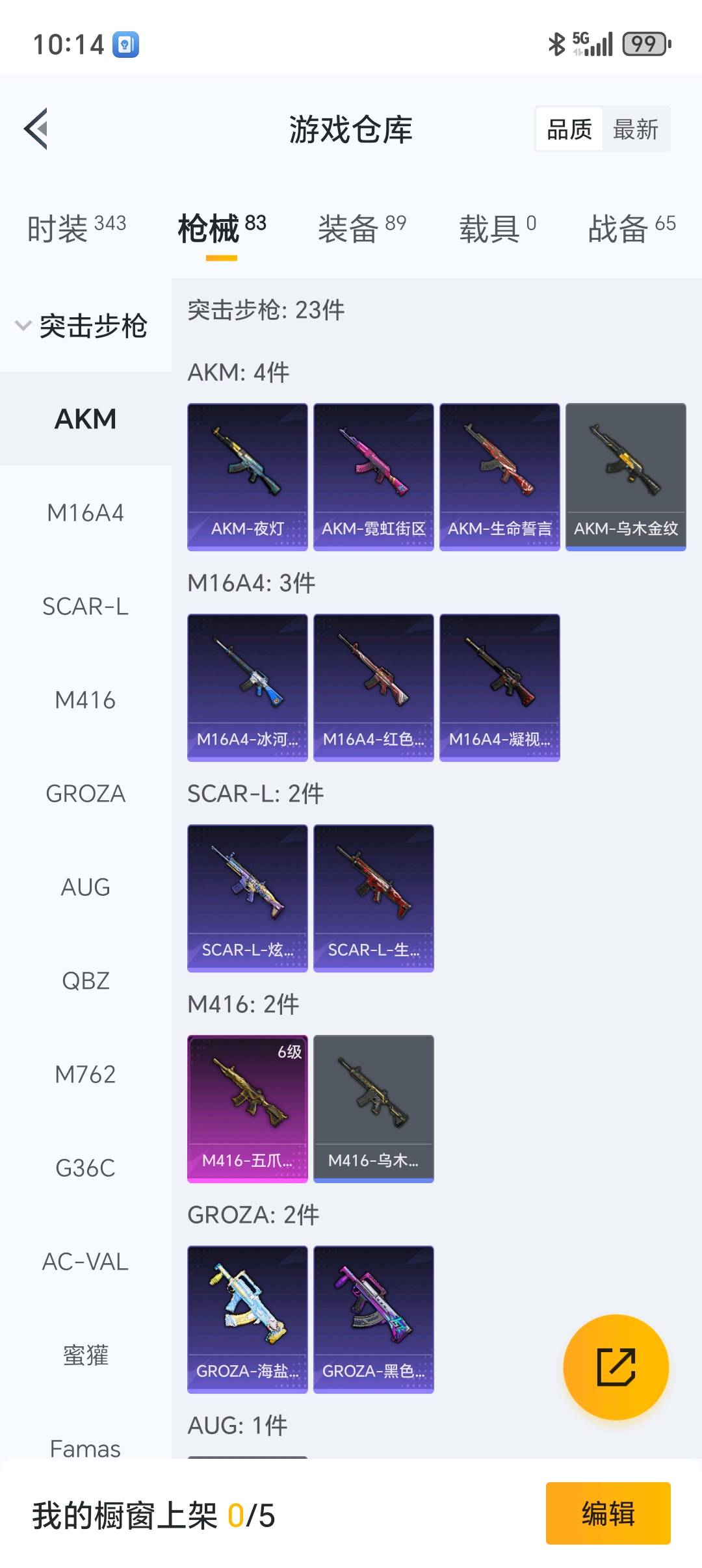Select M16A4 in the side list
This screenshot has height=1568, width=702.
tap(86, 513)
